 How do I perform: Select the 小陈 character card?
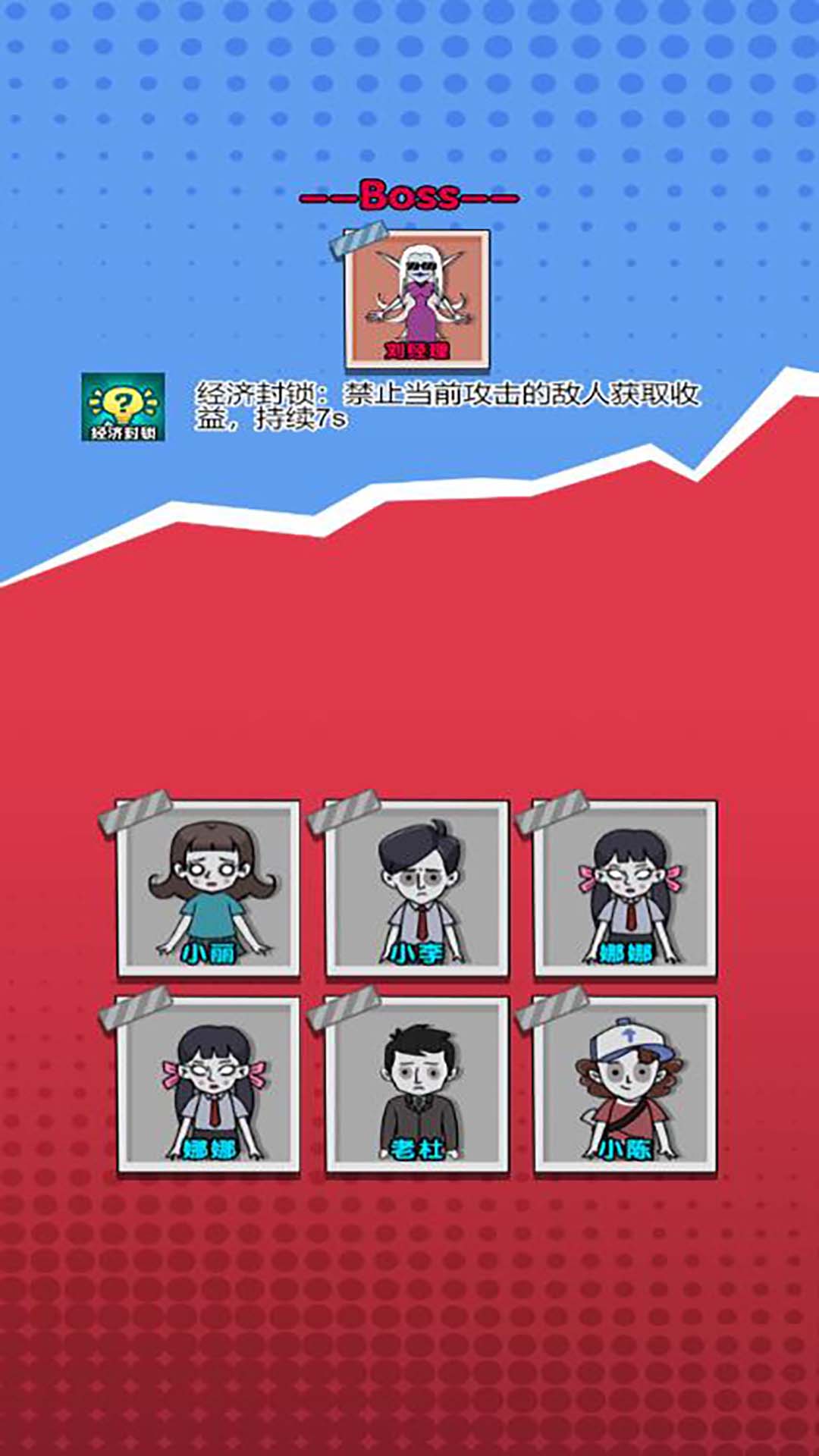(625, 1084)
